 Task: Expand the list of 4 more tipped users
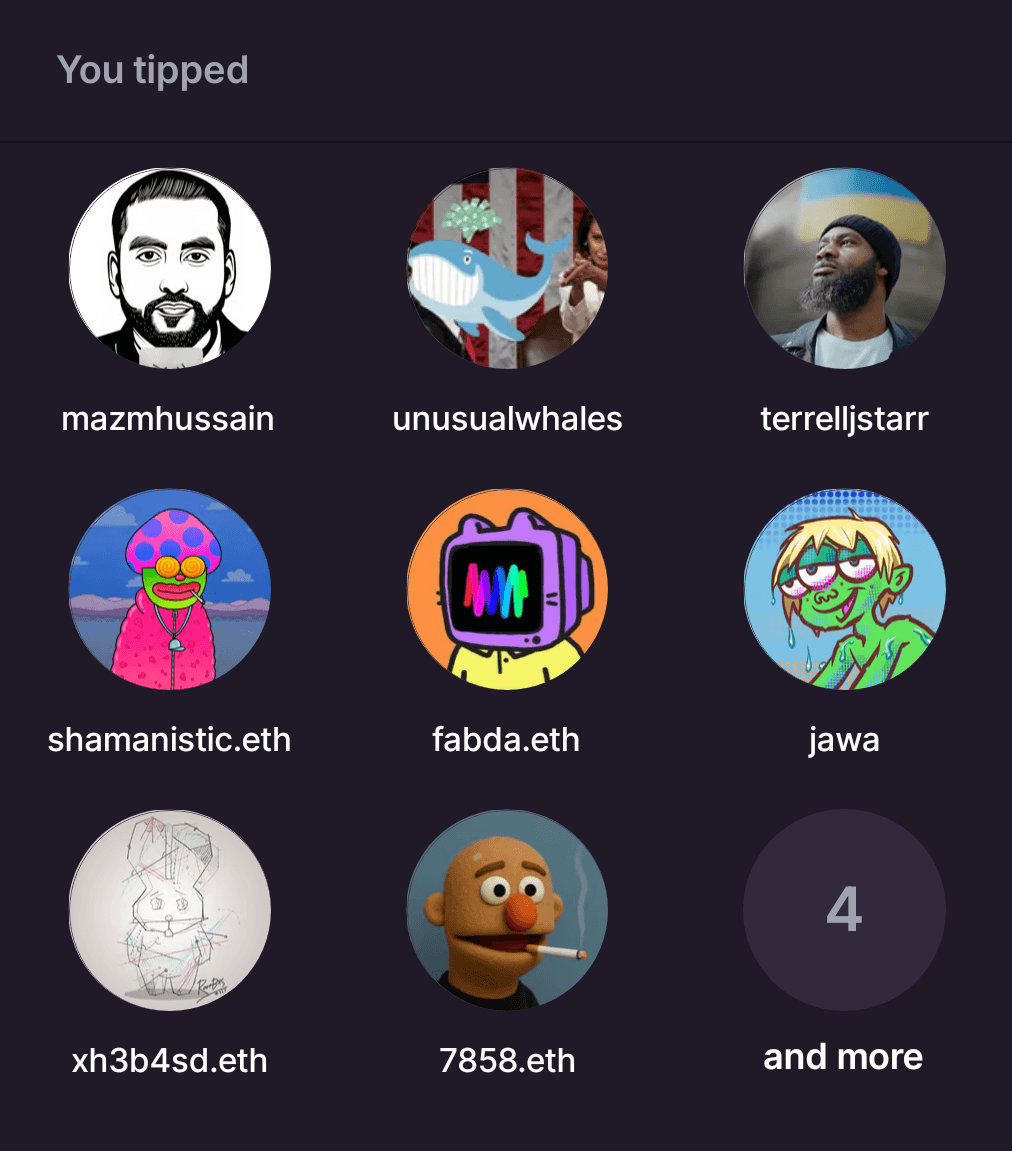pyautogui.click(x=844, y=910)
